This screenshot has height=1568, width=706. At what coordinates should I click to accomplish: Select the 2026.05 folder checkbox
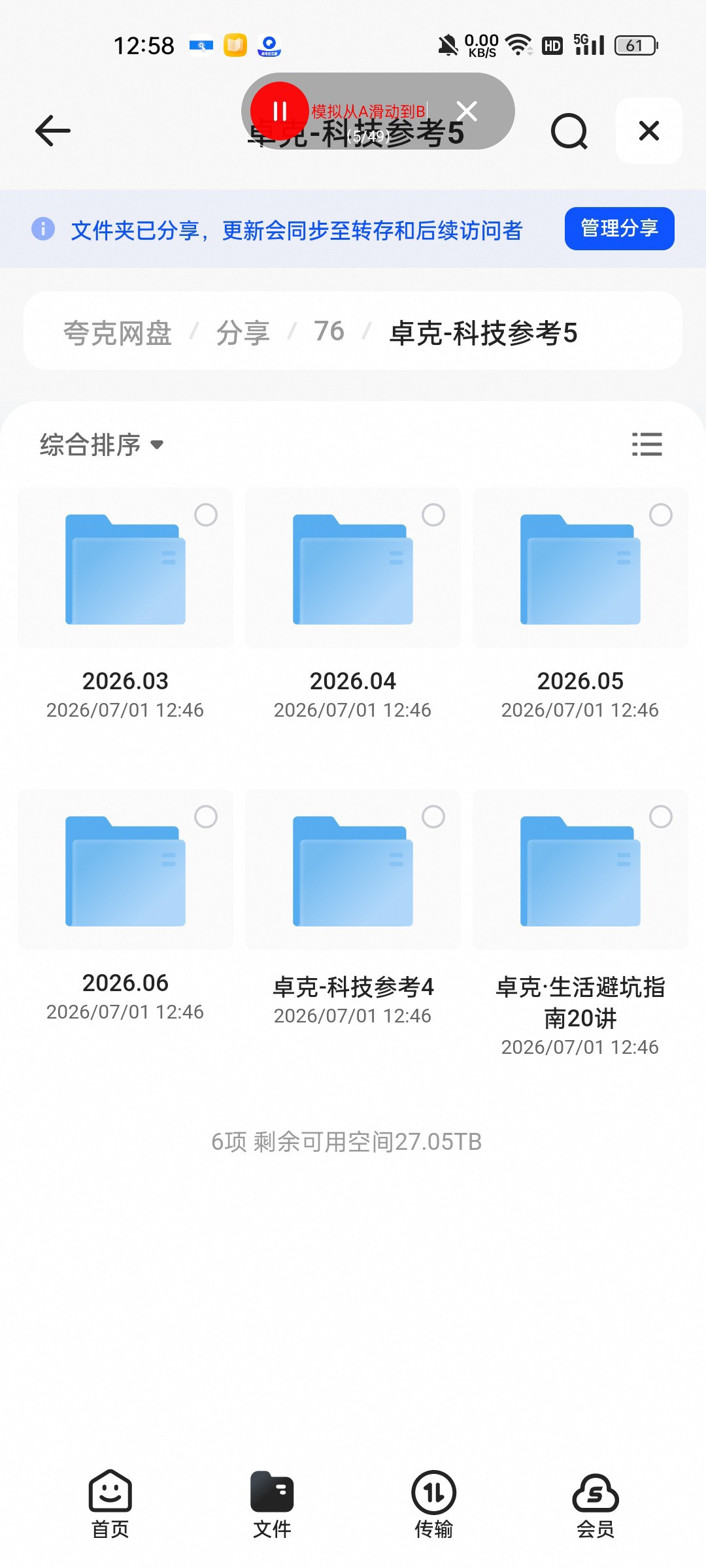(x=660, y=515)
